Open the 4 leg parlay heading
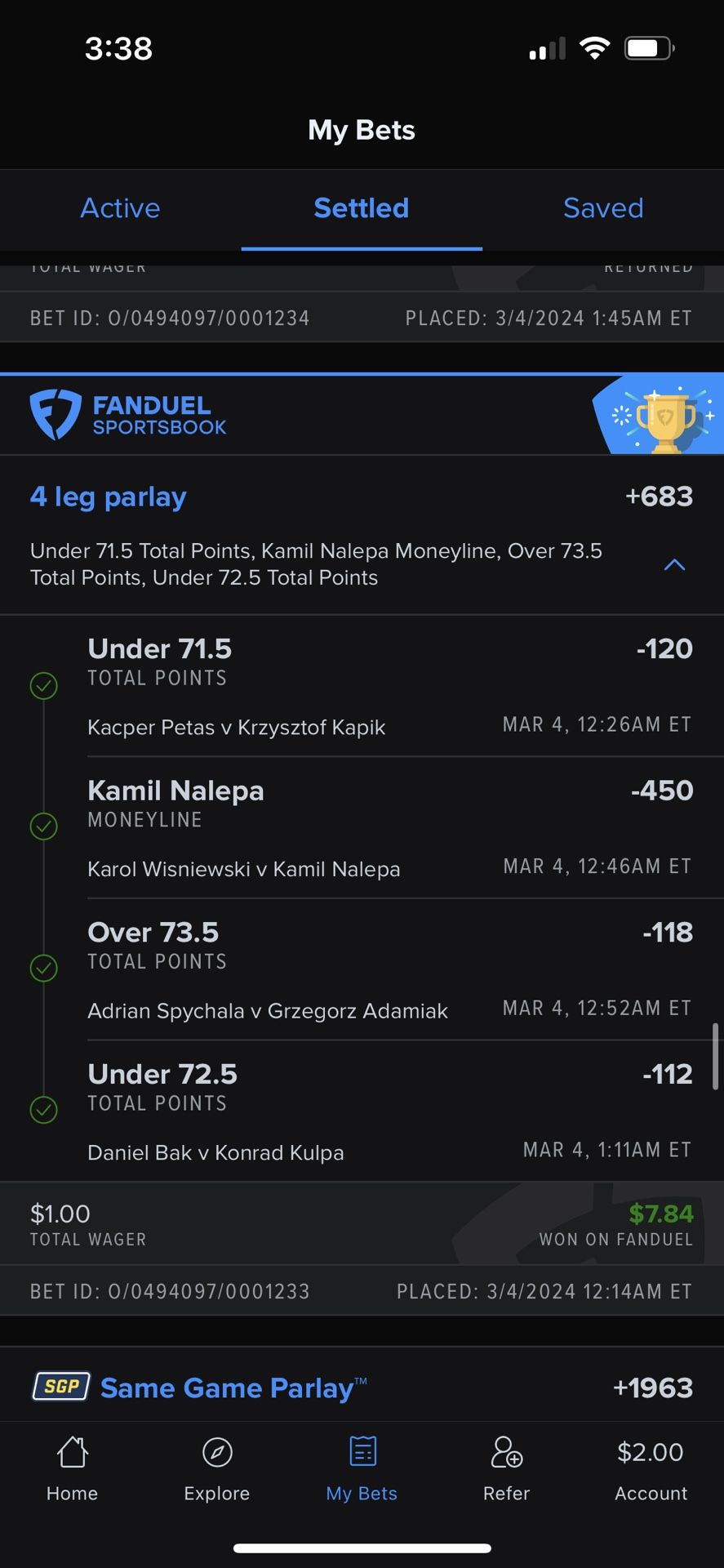Viewport: 724px width, 1568px height. 108,497
